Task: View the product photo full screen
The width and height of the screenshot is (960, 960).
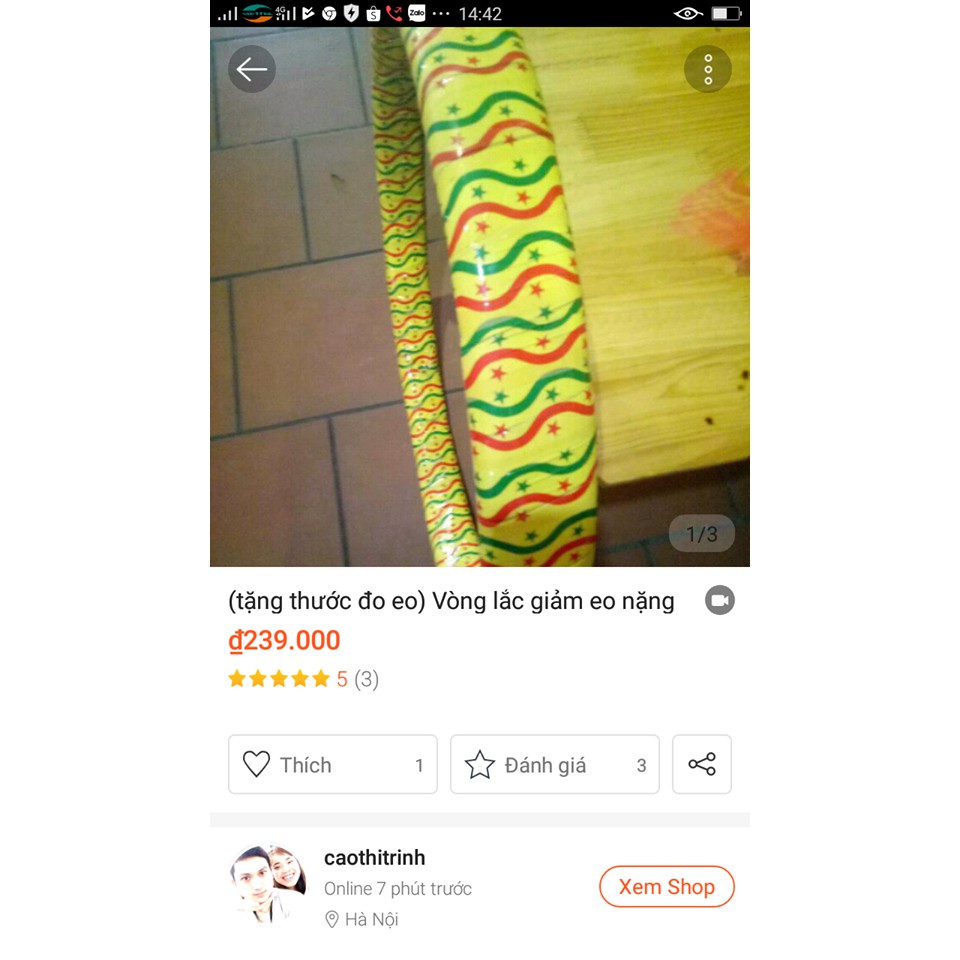Action: [480, 300]
